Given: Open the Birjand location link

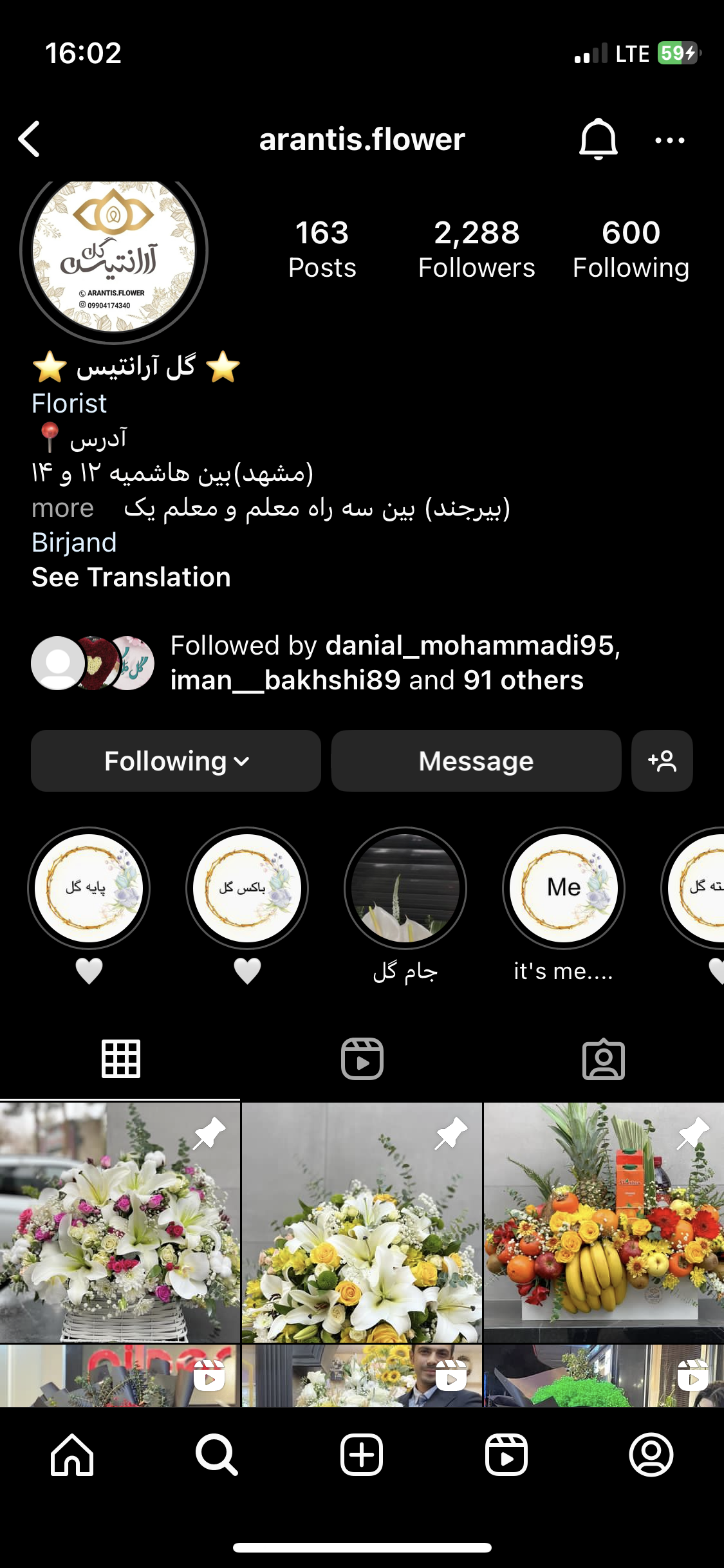Looking at the screenshot, I should point(74,543).
